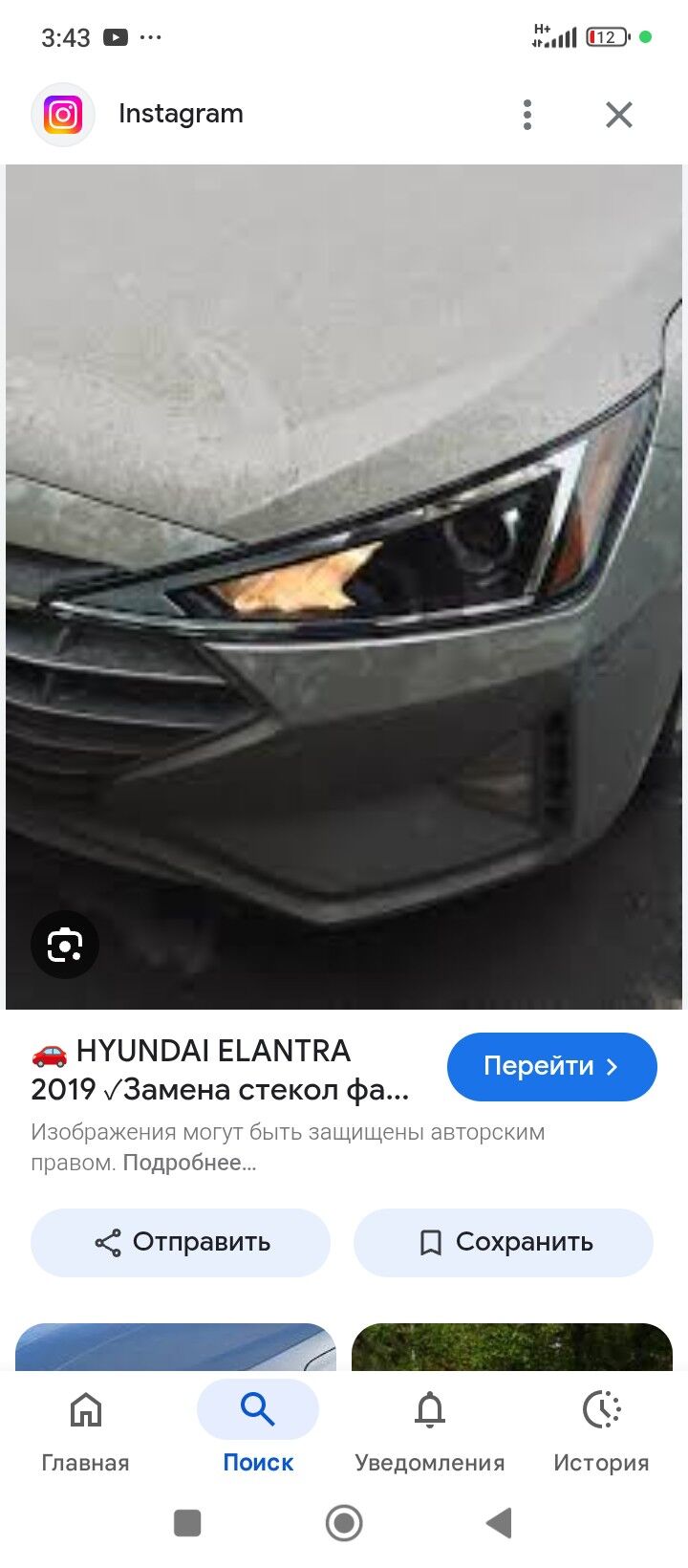Screen dimensions: 688x1568
Task: Search this image with Lens
Action: (x=65, y=945)
